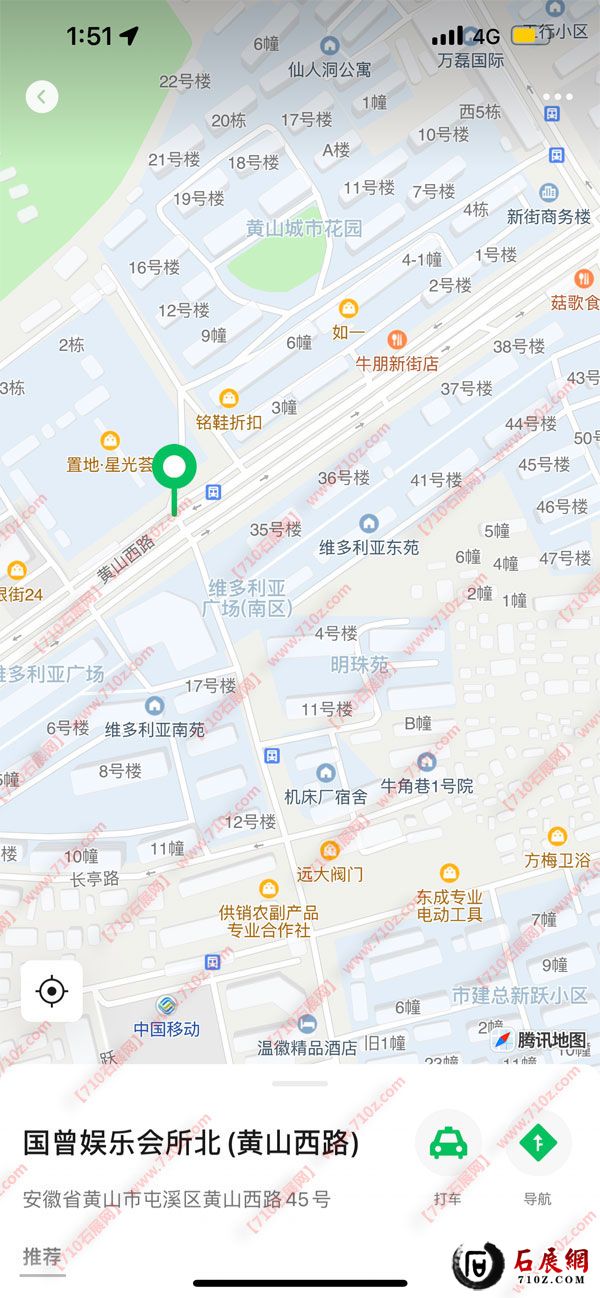Hail a taxi with the 打车 button
600x1298 pixels.
point(447,1143)
